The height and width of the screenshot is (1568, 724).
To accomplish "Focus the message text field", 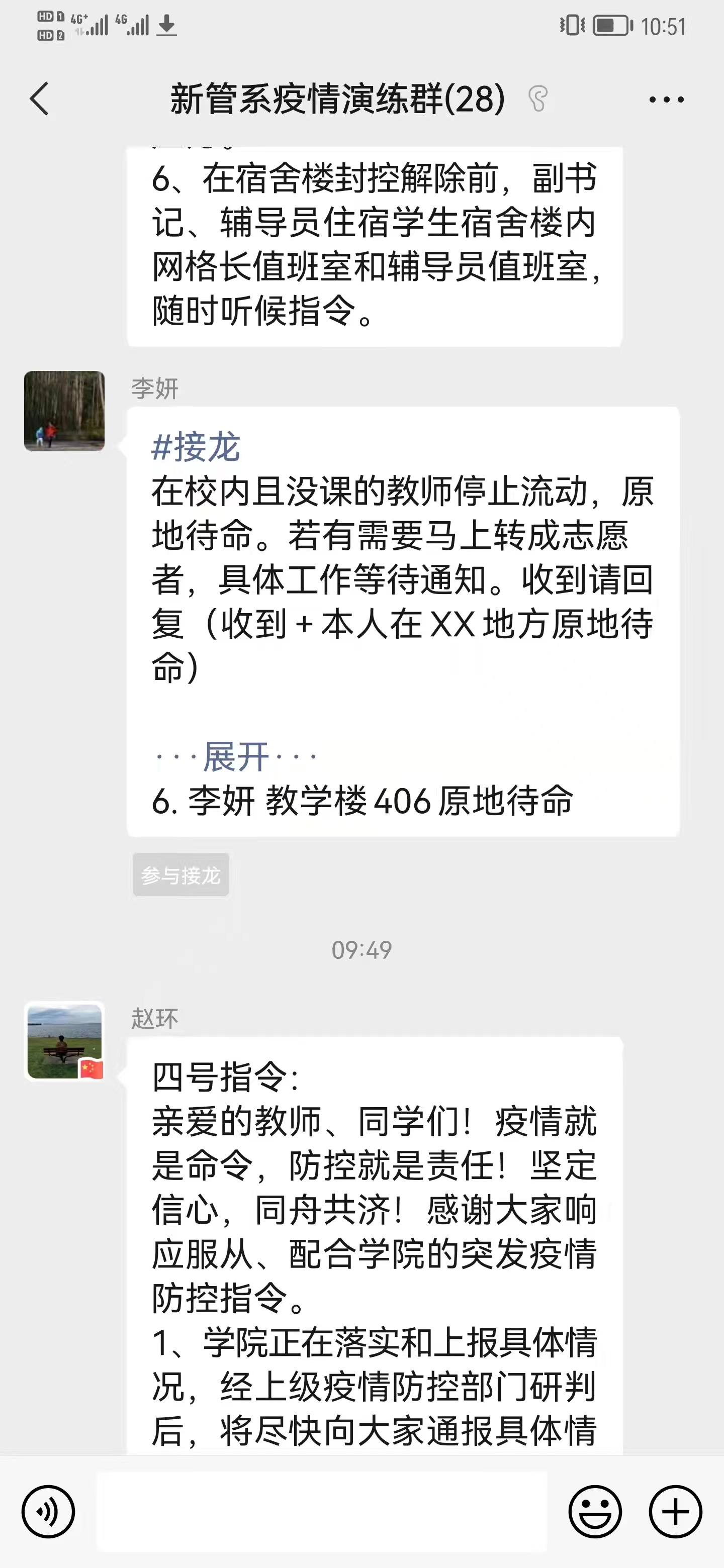I will [x=321, y=1511].
